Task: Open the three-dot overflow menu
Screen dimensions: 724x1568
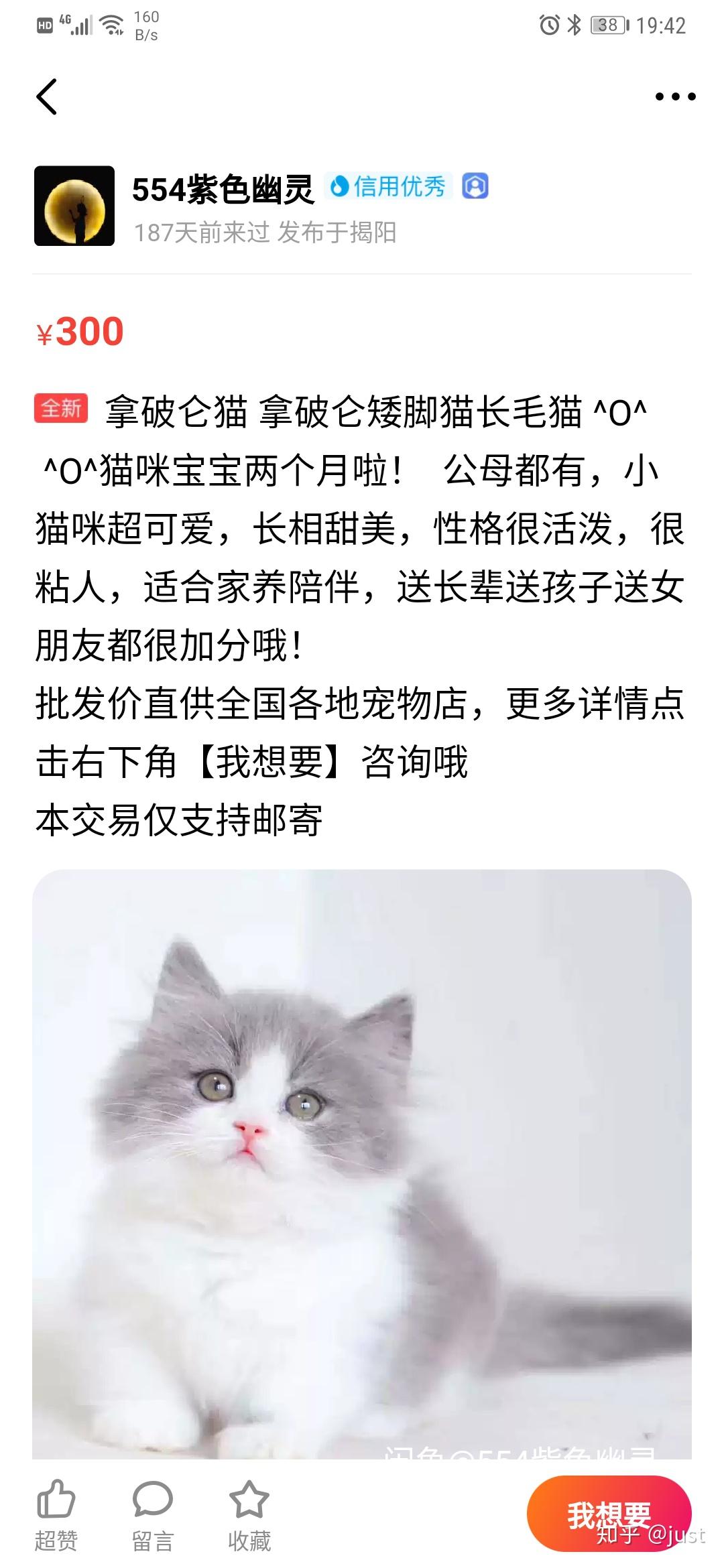Action: tap(675, 96)
